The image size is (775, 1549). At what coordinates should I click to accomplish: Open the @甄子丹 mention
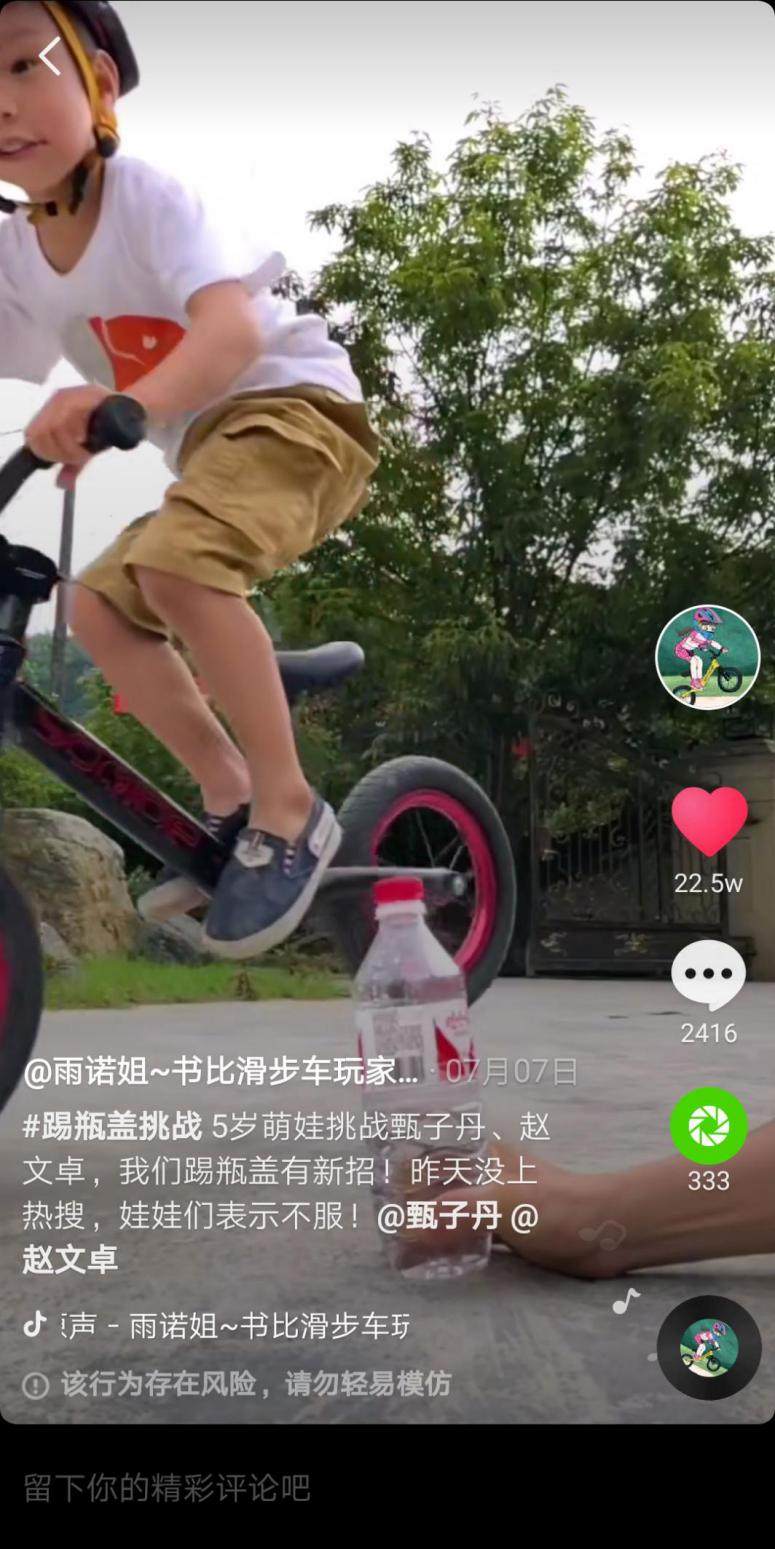pos(439,1217)
